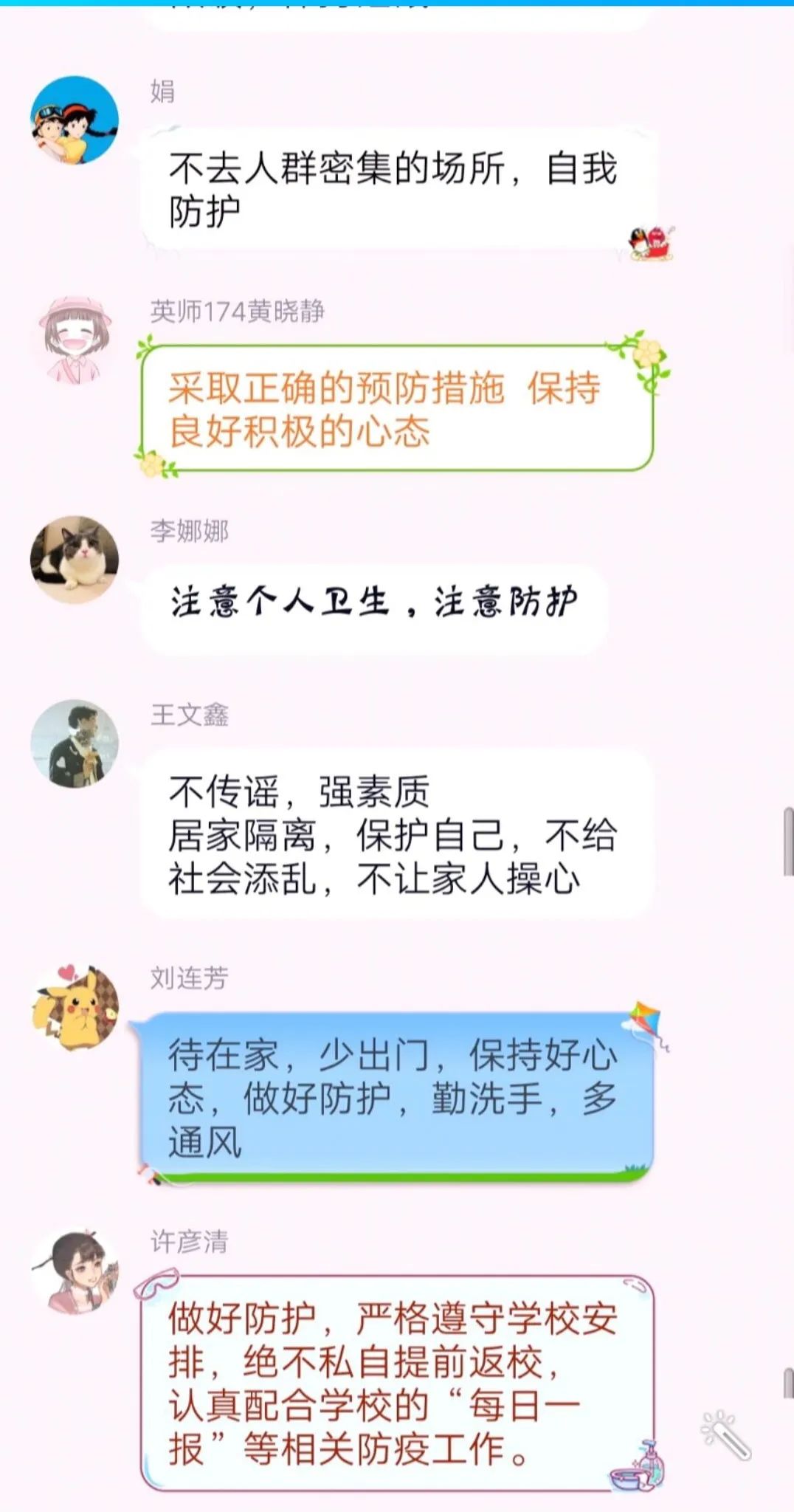Tap 英师174黄晓静's avatar
Viewport: 794px width, 1512px height.
click(75, 340)
